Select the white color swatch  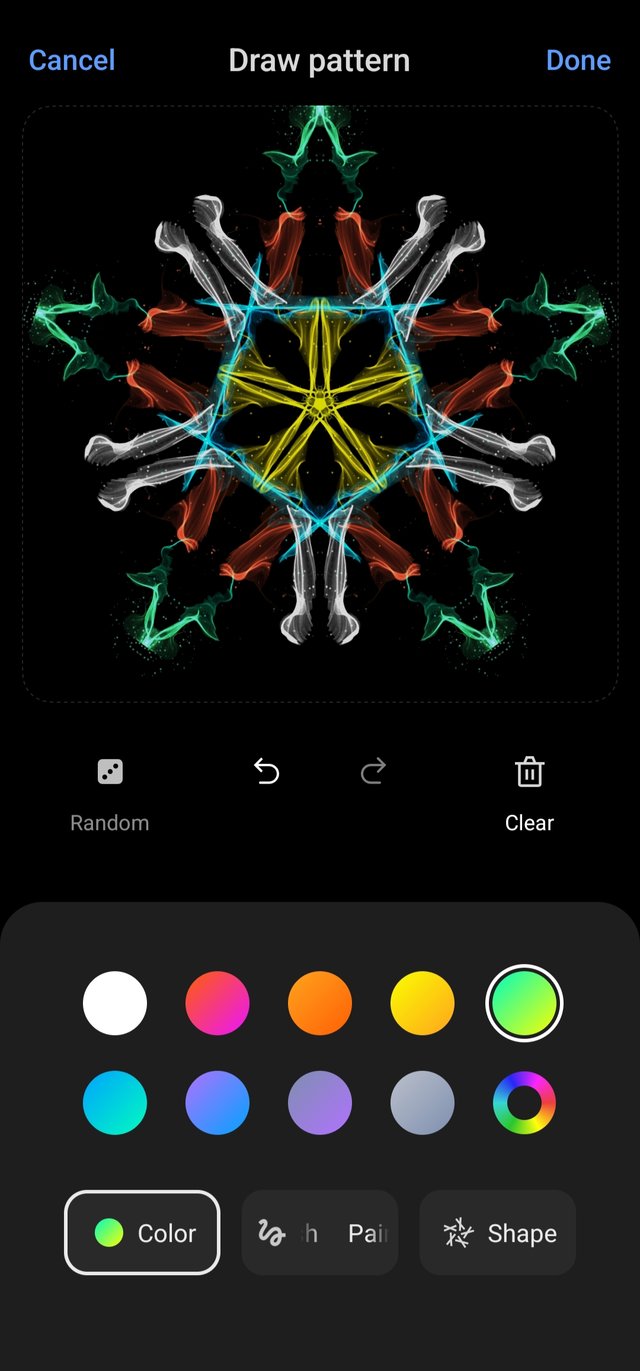pos(115,1003)
